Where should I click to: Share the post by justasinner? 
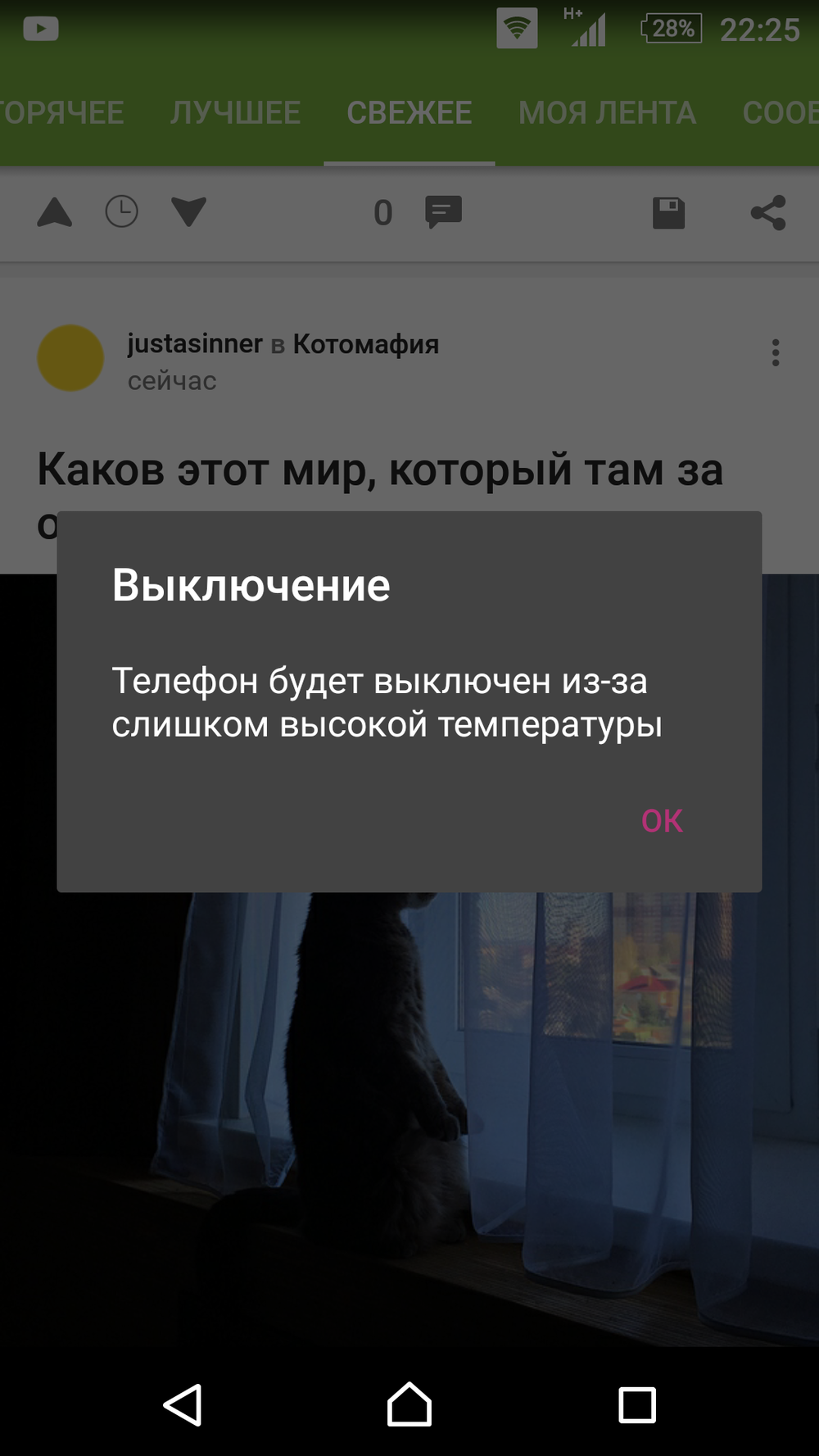pos(768,213)
